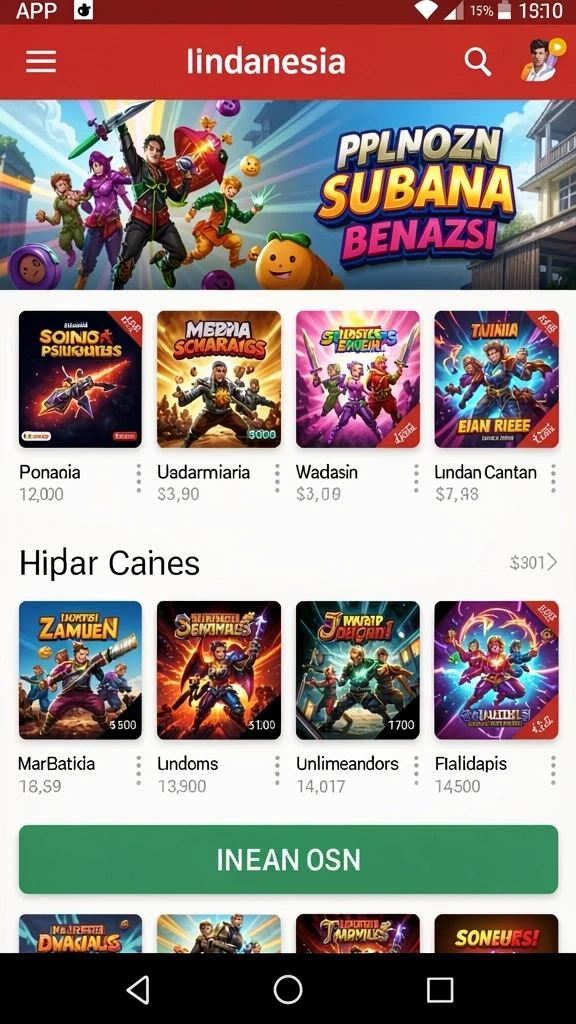Show options menu for Ponaoia
The image size is (576, 1024).
138,479
